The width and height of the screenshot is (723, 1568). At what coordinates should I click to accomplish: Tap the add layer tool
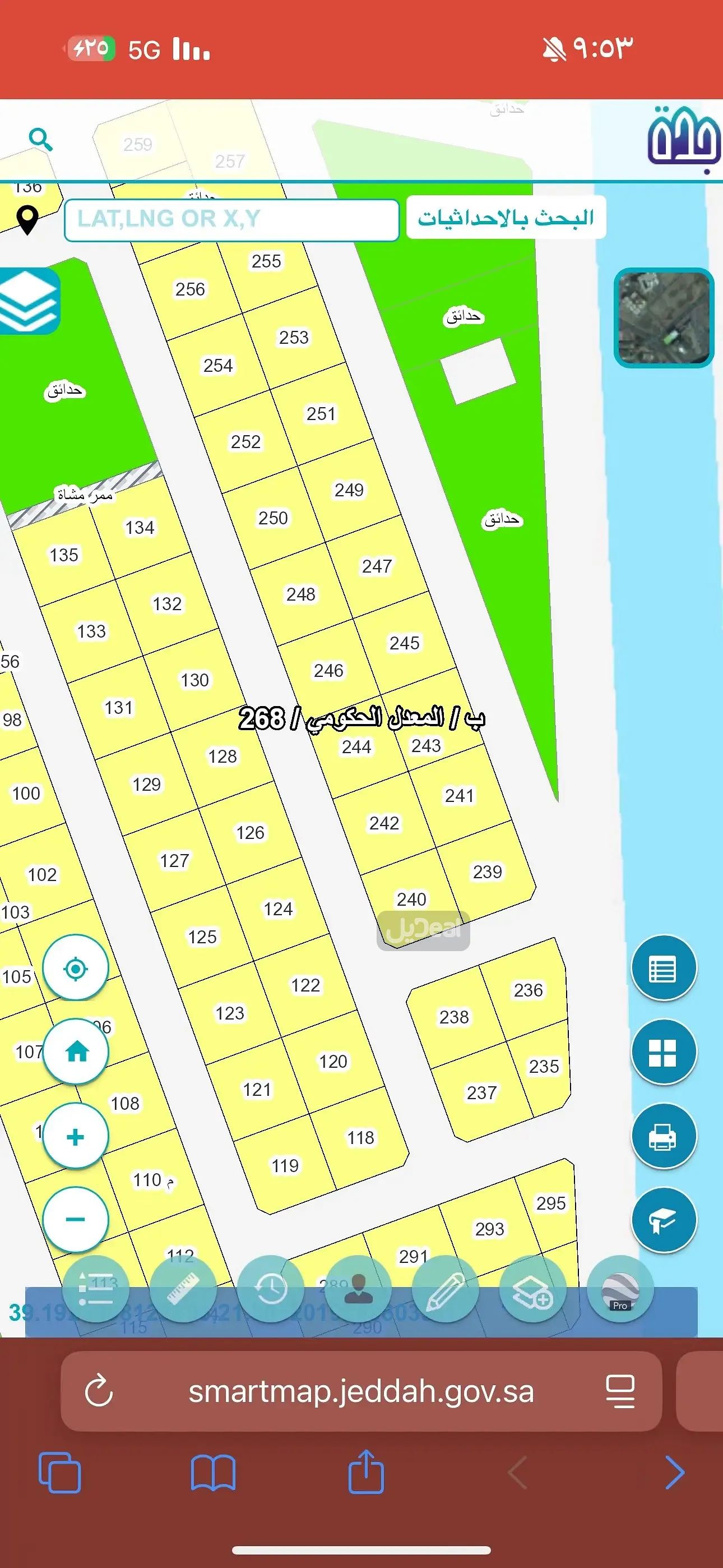[x=532, y=1288]
